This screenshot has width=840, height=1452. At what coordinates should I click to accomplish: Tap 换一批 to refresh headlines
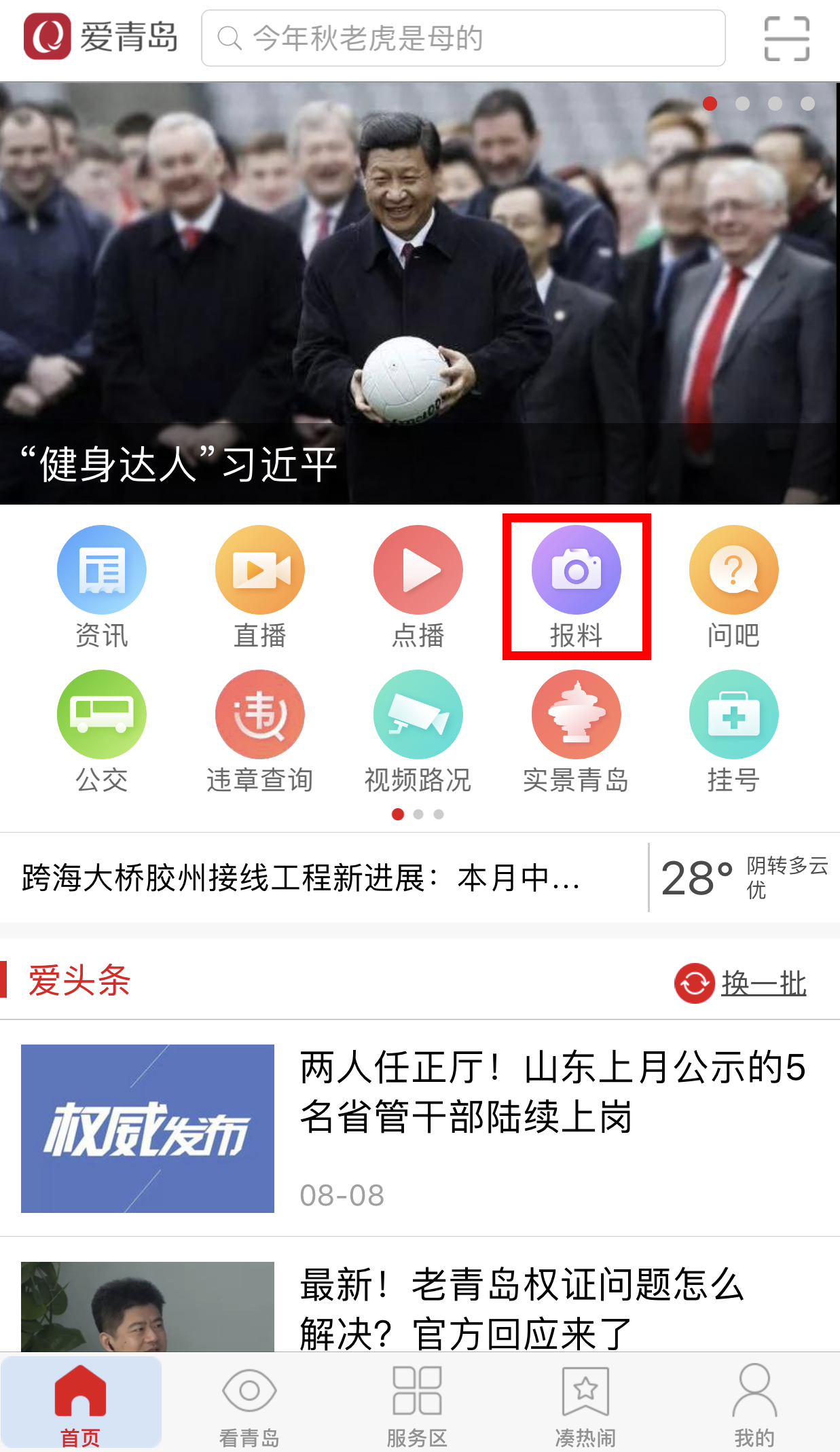[742, 983]
